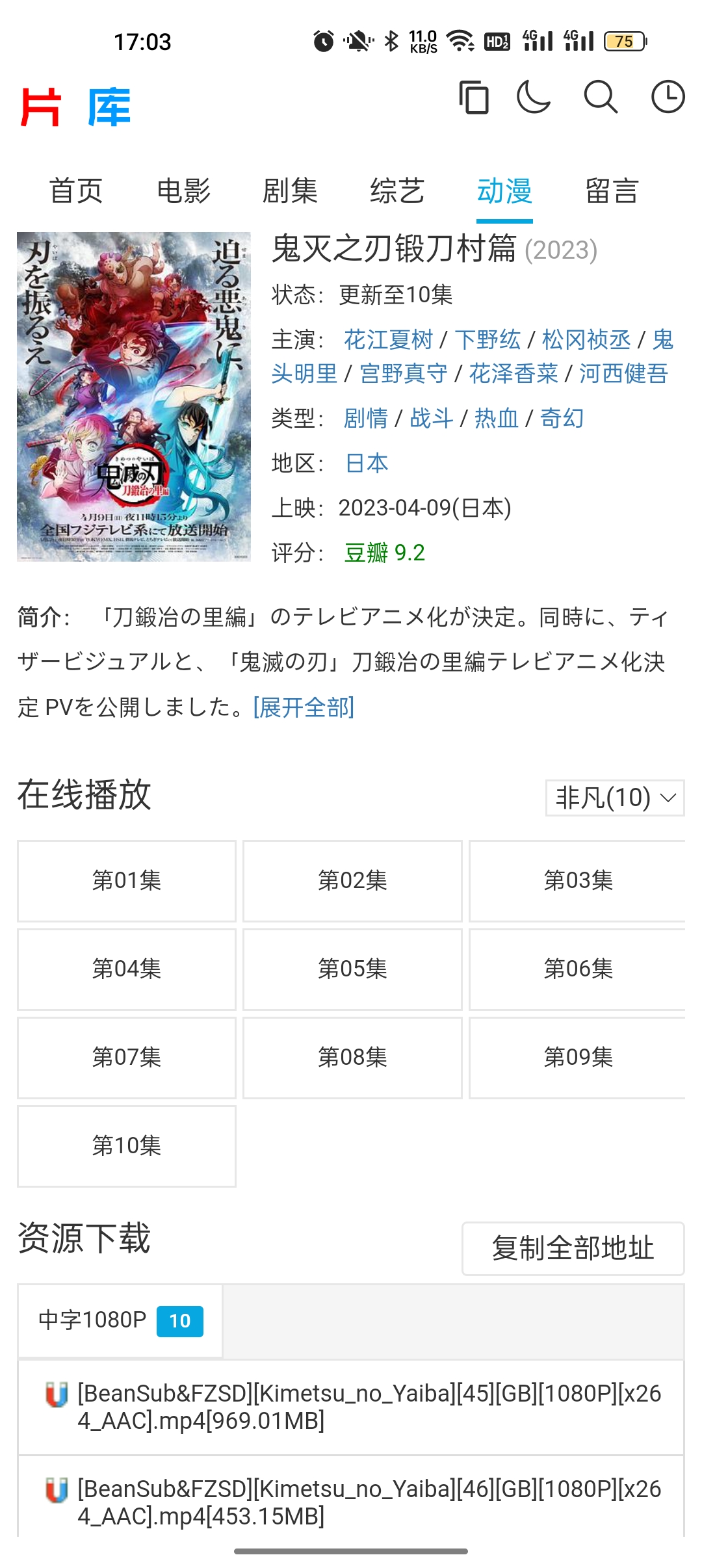
Task: Expand full synopsis via 展开全部
Action: click(304, 707)
